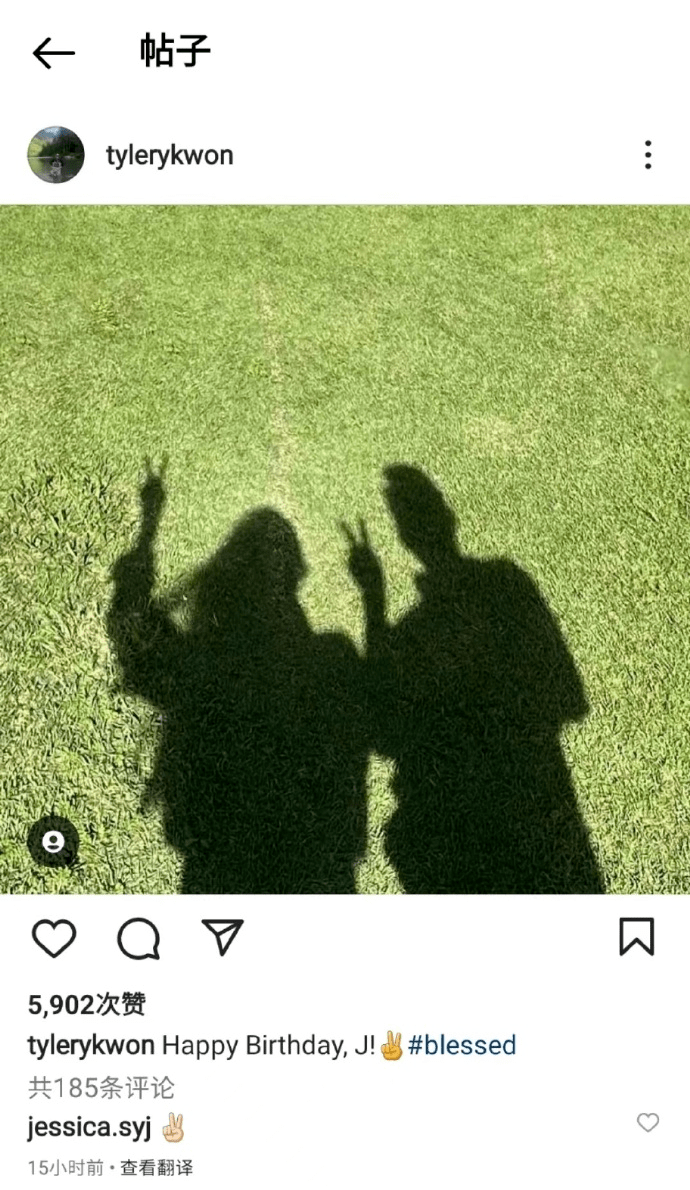The height and width of the screenshot is (1190, 690).
Task: Open the tylerykwon username in header
Action: pyautogui.click(x=169, y=156)
